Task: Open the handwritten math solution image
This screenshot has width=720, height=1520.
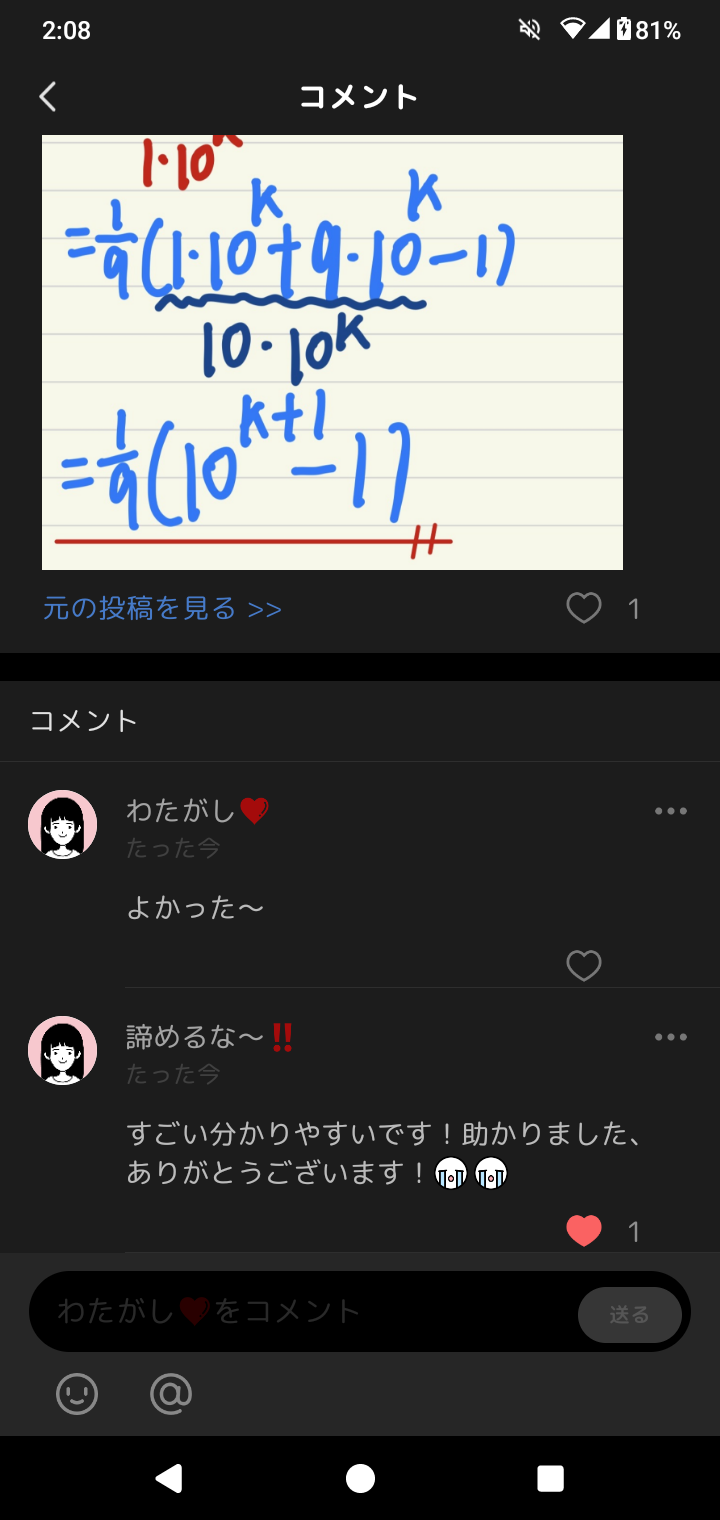Action: tap(332, 352)
